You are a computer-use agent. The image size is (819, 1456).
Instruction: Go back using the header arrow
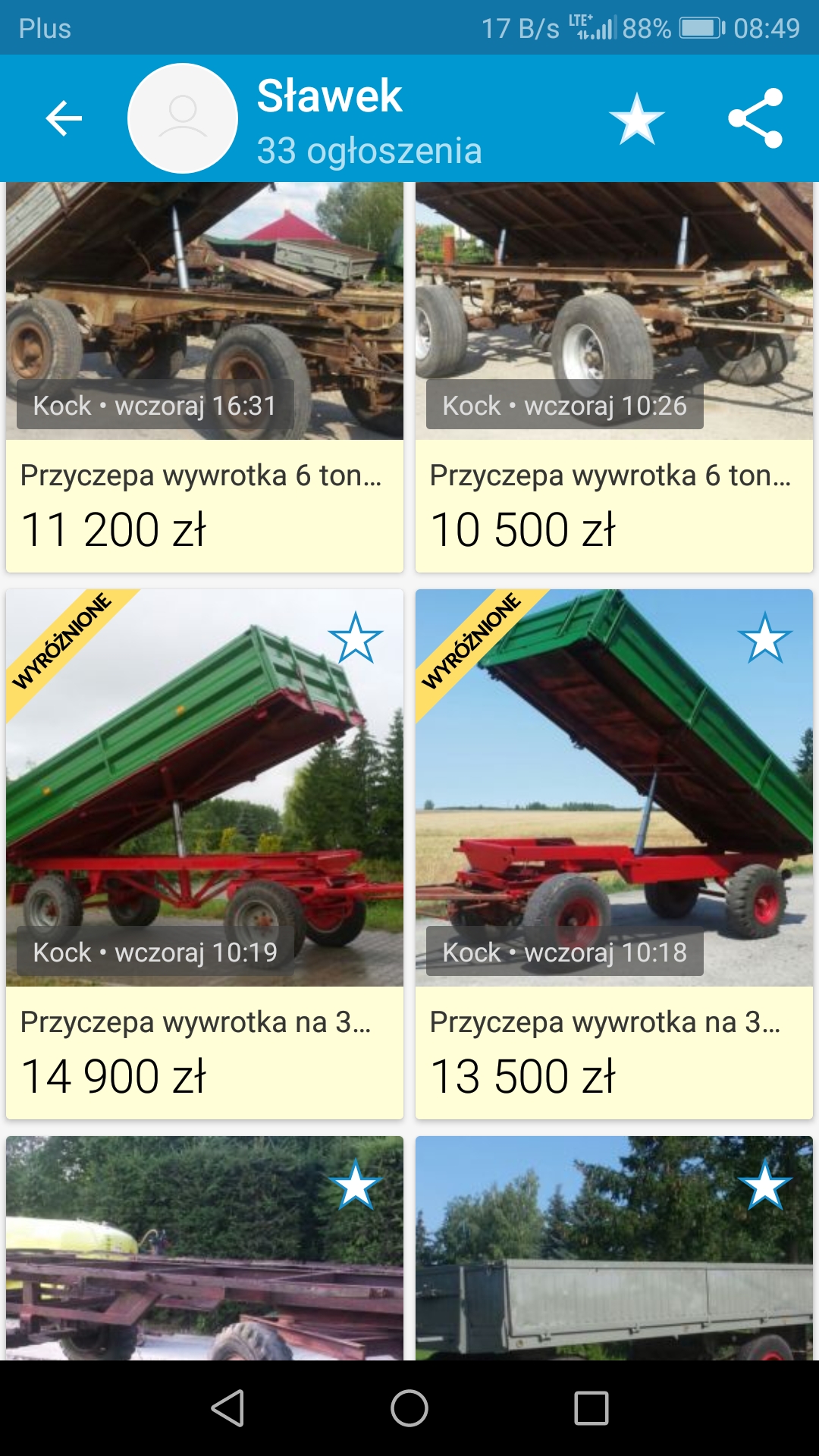(x=64, y=118)
